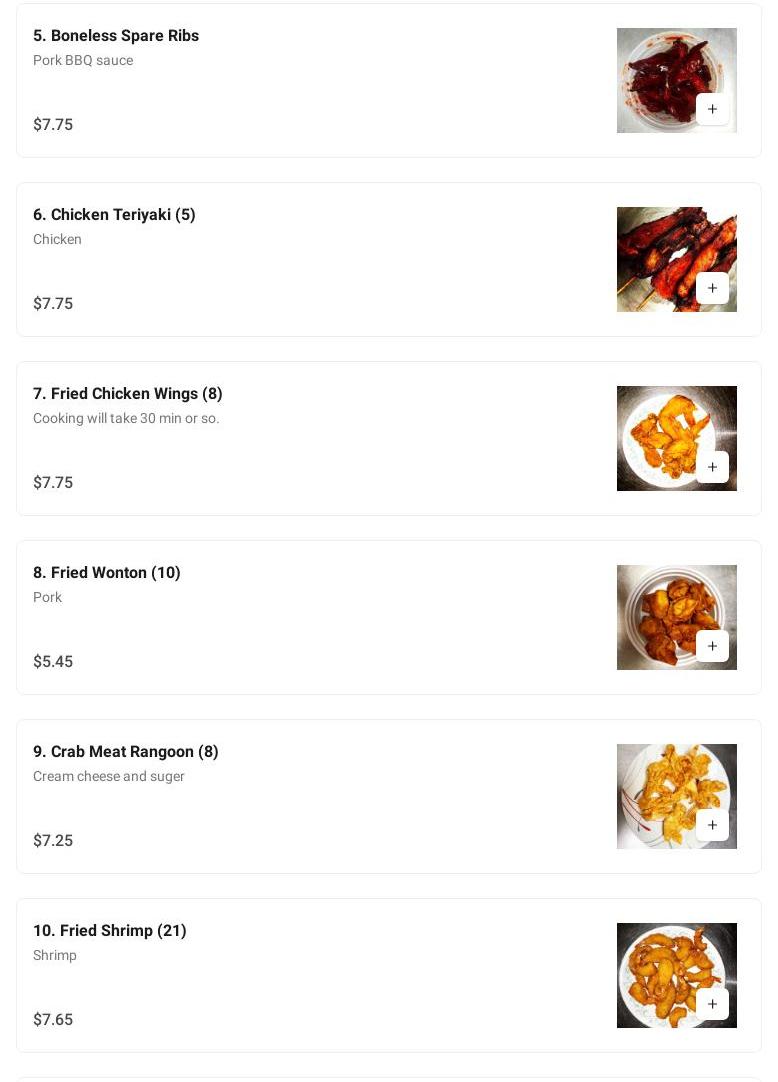This screenshot has height=1082, width=778.
Task: Open the Boneless Spare Ribs item details
Action: (x=116, y=36)
